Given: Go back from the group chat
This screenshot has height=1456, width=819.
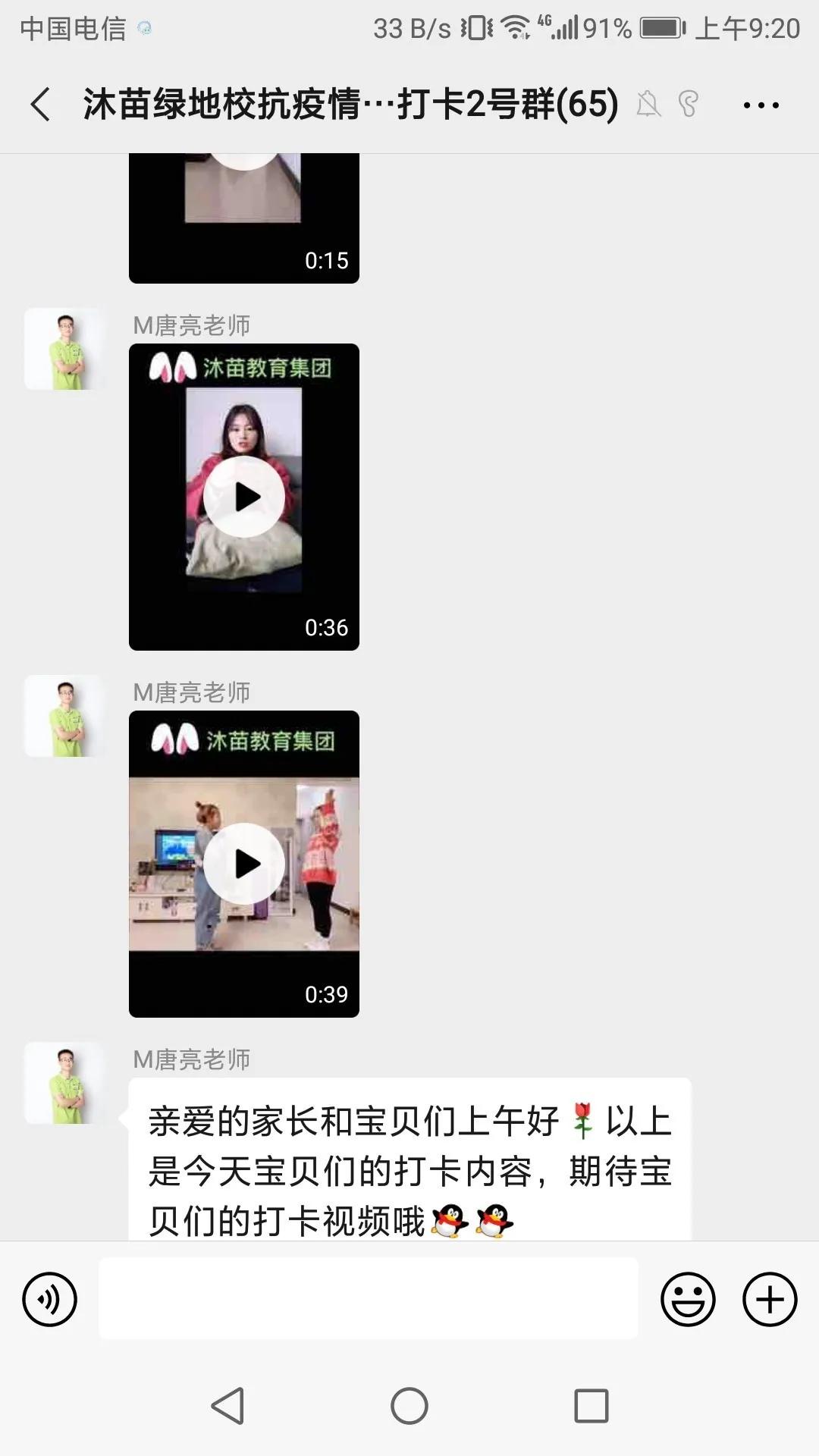Looking at the screenshot, I should click(41, 105).
